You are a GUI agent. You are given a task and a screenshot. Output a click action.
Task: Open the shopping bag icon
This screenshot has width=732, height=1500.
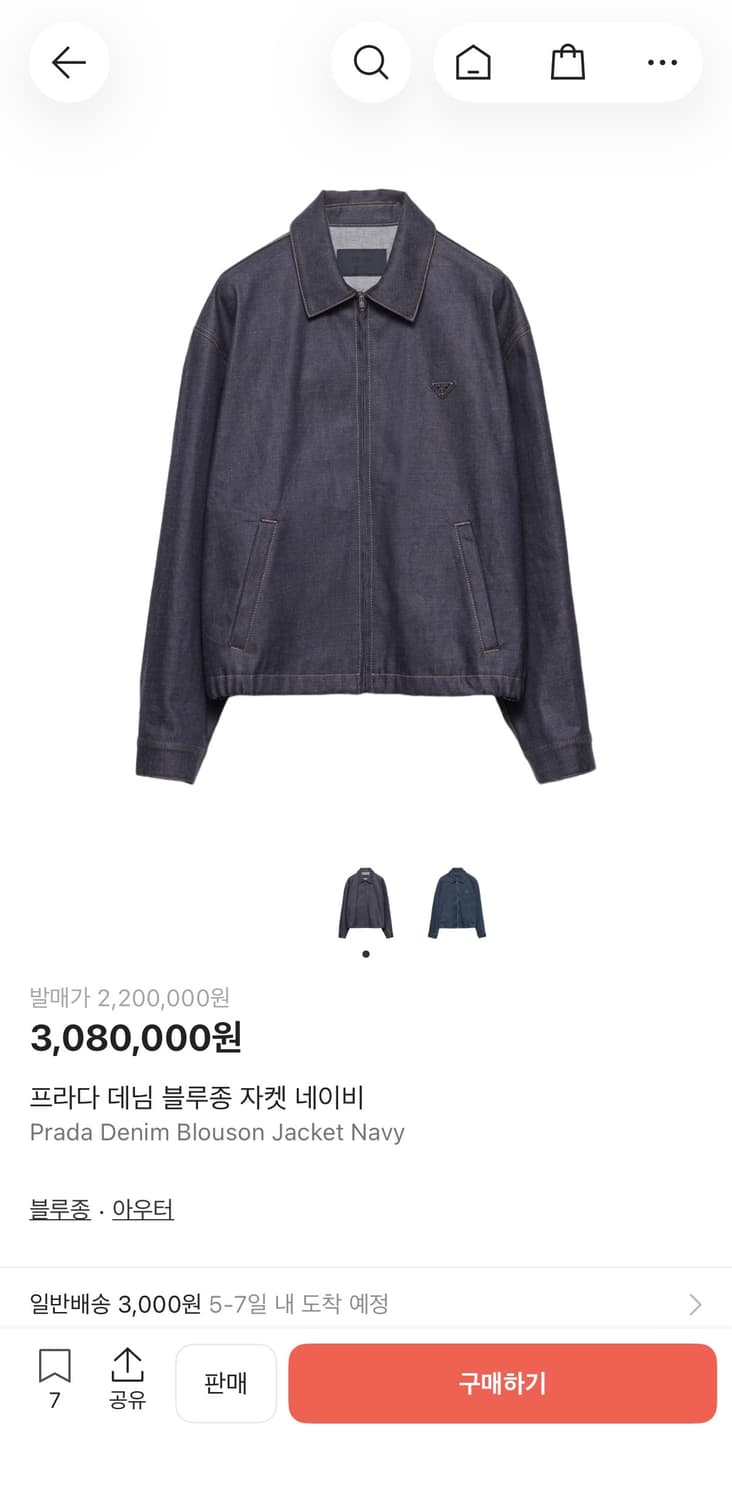click(x=567, y=62)
